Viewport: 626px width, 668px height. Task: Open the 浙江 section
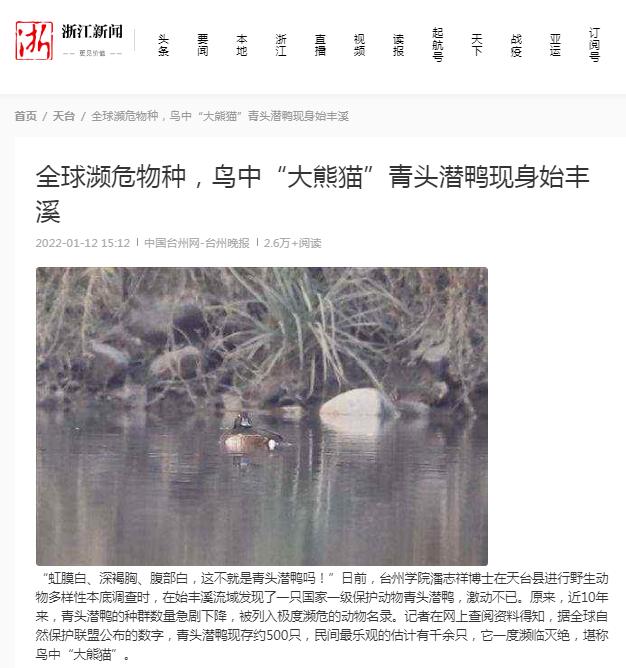point(281,45)
